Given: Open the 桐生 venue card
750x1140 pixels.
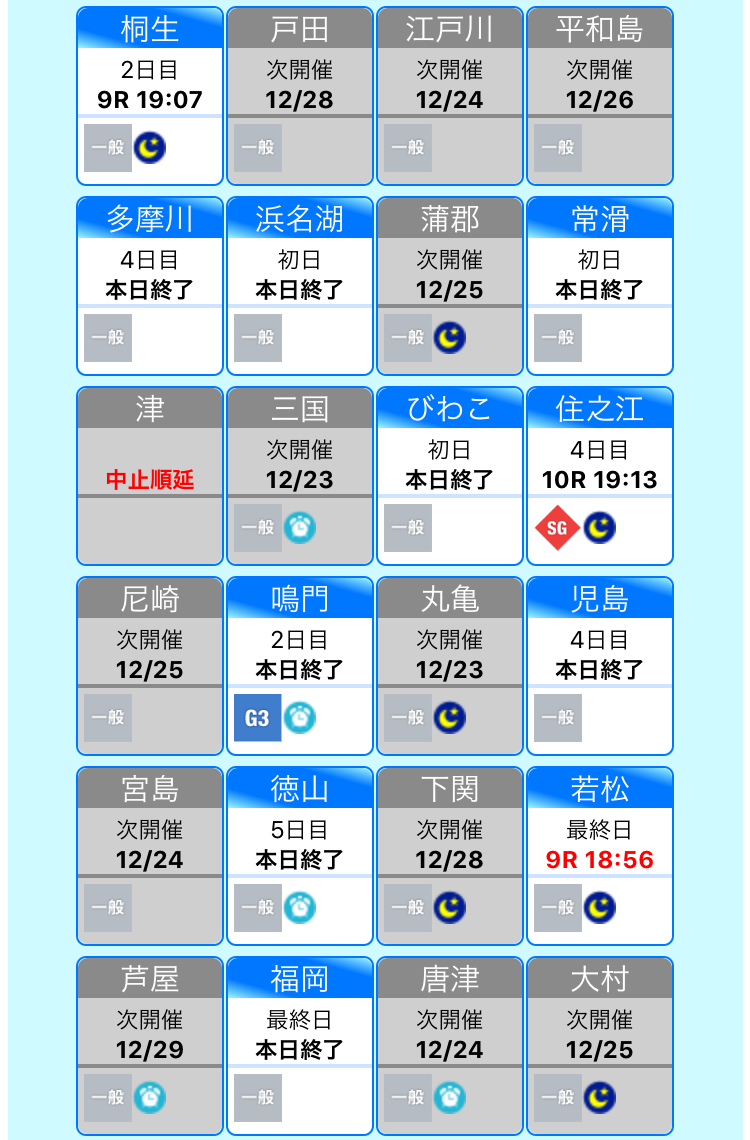Looking at the screenshot, I should pos(150,96).
